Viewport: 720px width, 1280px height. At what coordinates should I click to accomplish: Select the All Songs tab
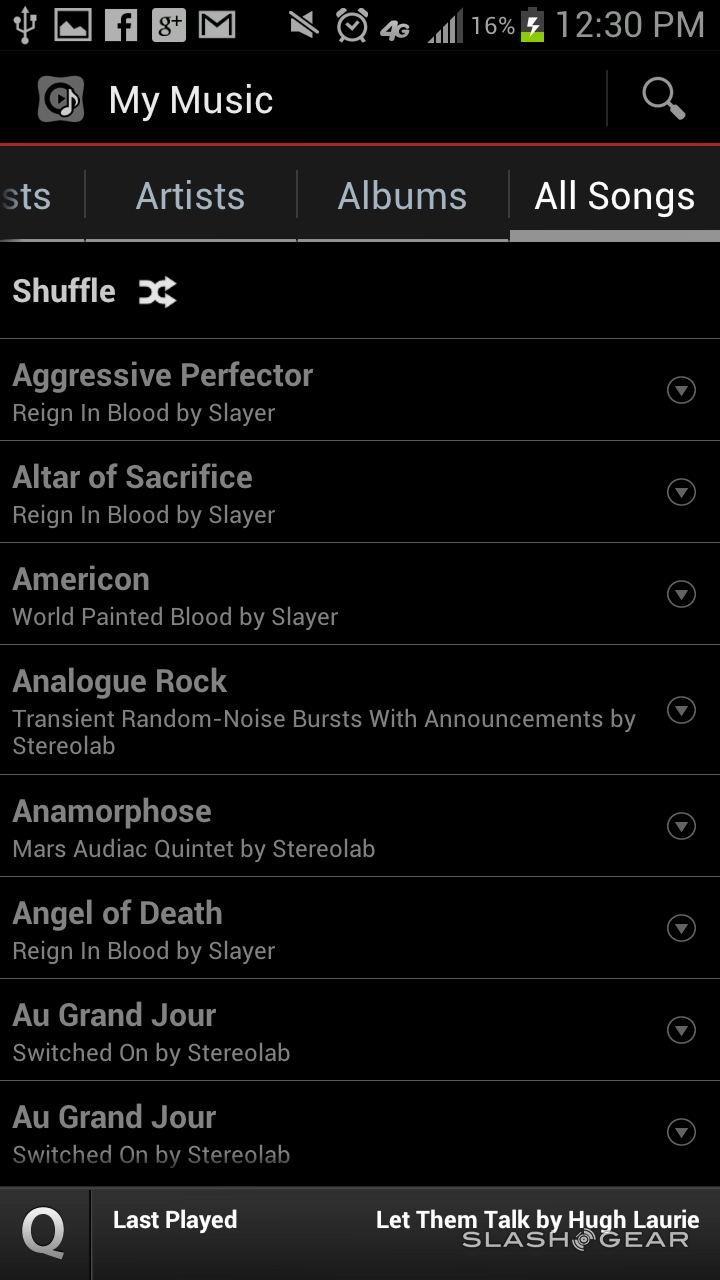614,196
